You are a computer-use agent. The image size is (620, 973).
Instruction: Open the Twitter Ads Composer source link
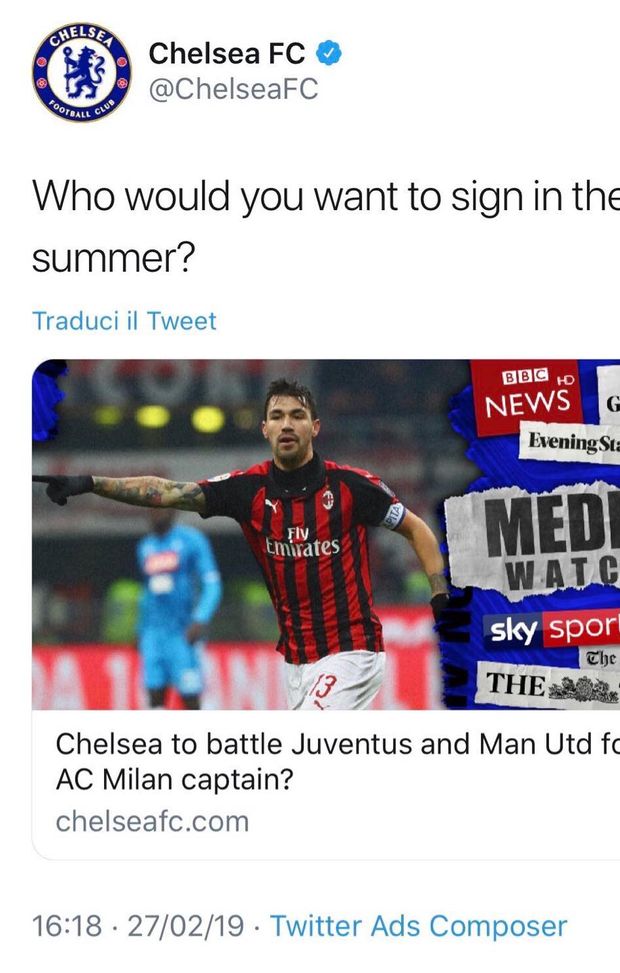[418, 926]
